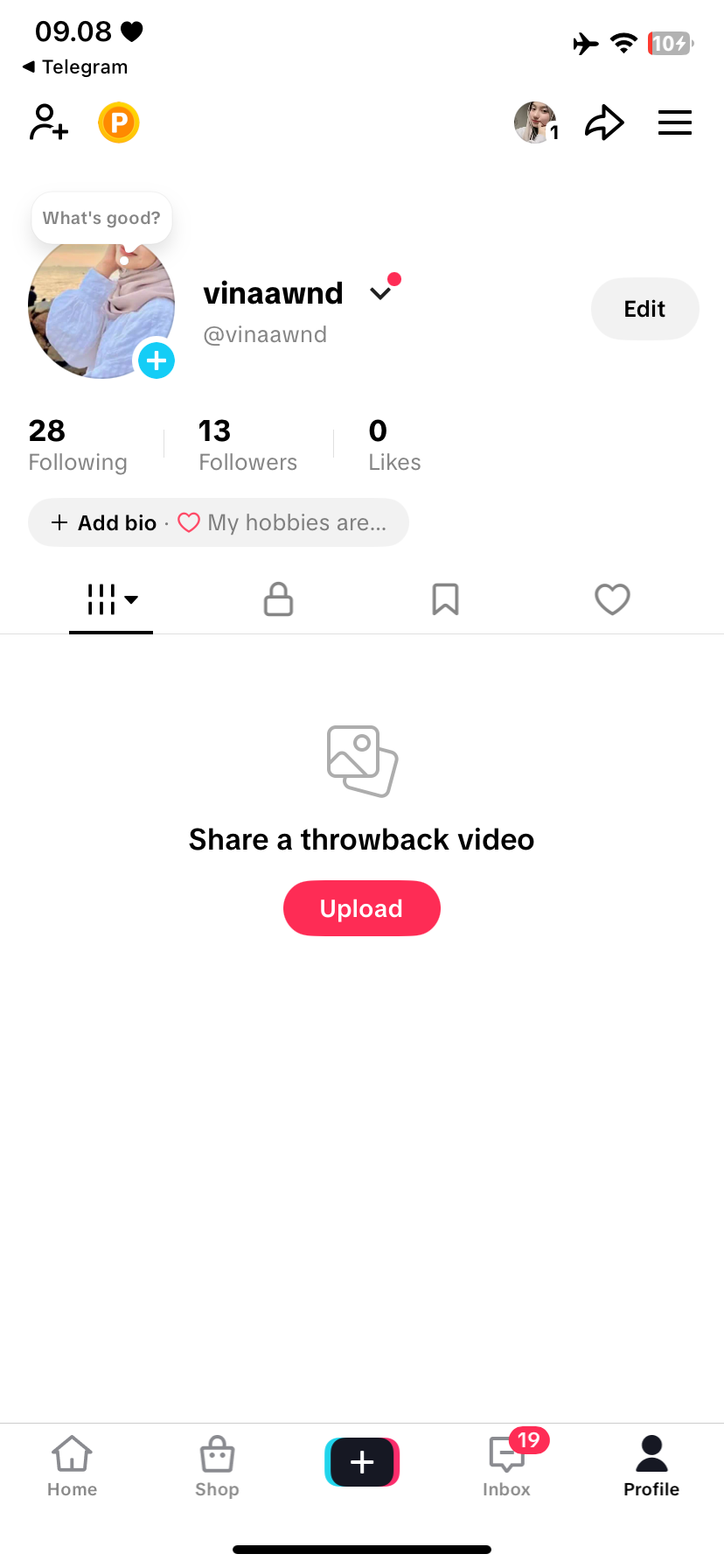Screen dimensions: 724x1568
Task: Open the 0 Likes stat
Action: [394, 445]
